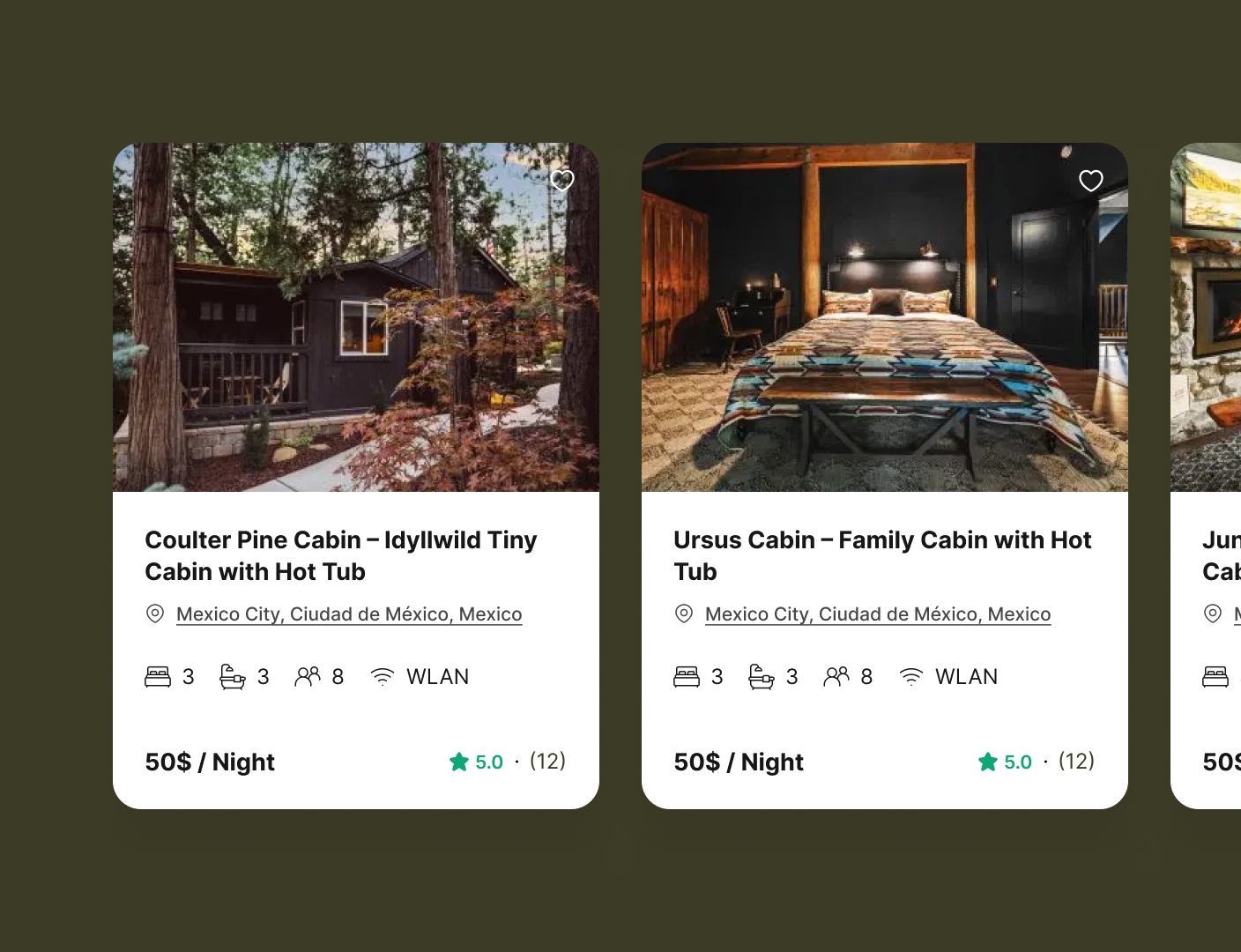1241x952 pixels.
Task: Tap the heart icon on Ursus Cabin
Action: point(1091,181)
